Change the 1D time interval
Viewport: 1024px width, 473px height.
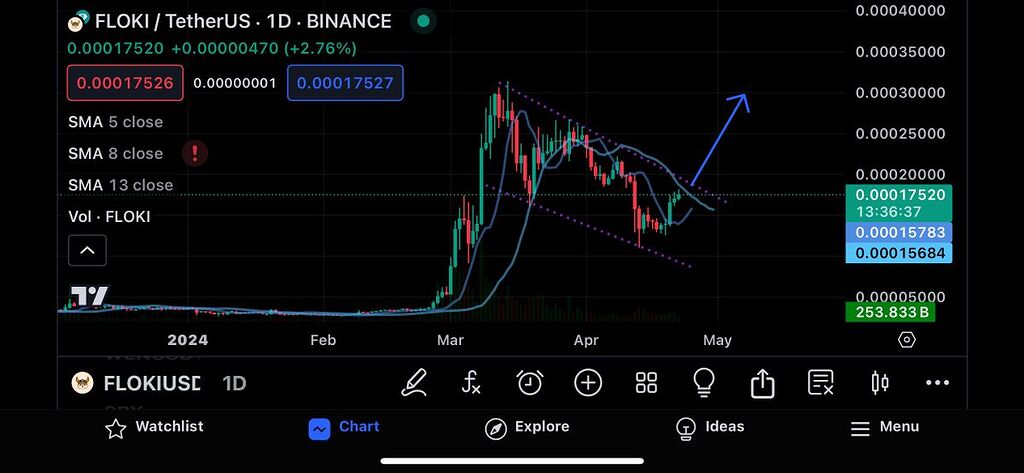pyautogui.click(x=234, y=383)
